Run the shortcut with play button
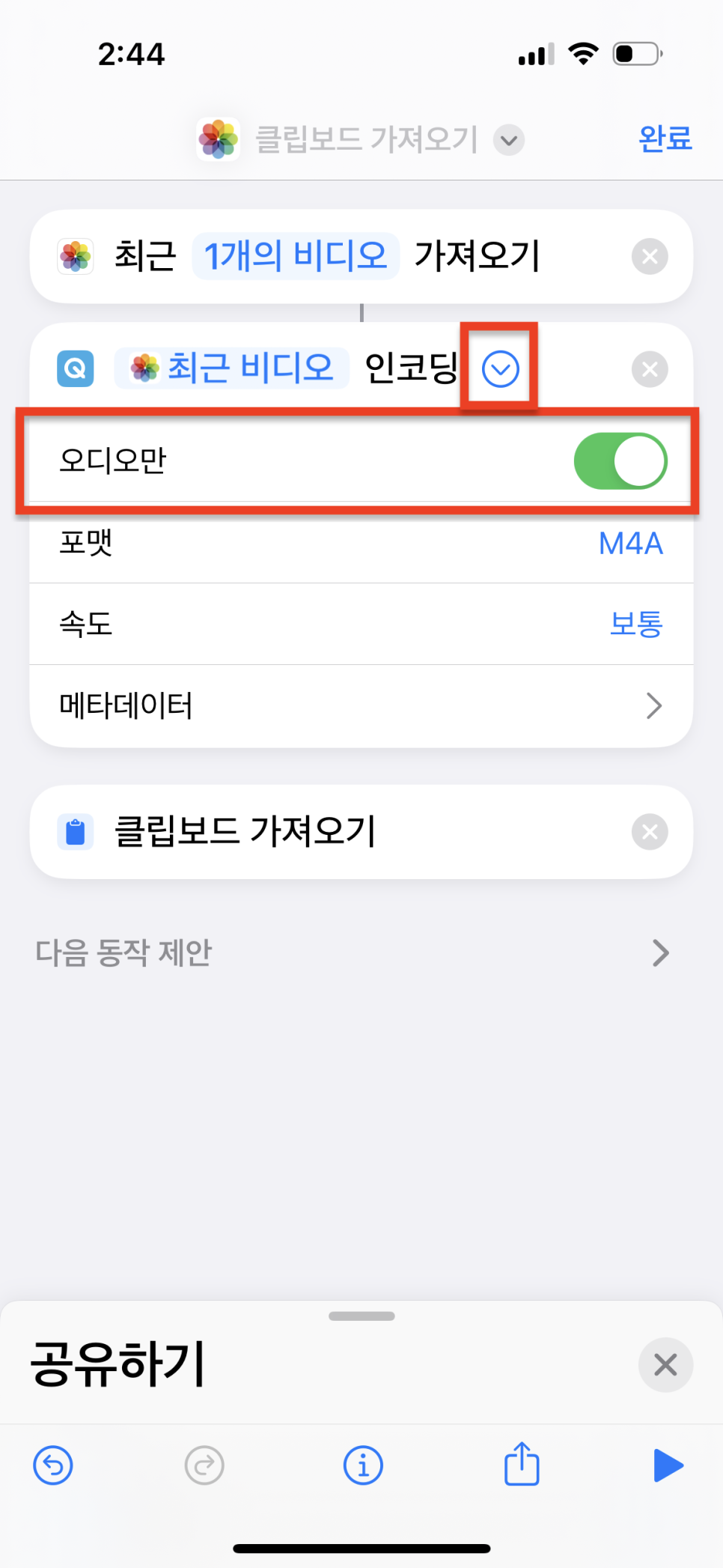Screen dimensions: 723x1568 tap(668, 1465)
